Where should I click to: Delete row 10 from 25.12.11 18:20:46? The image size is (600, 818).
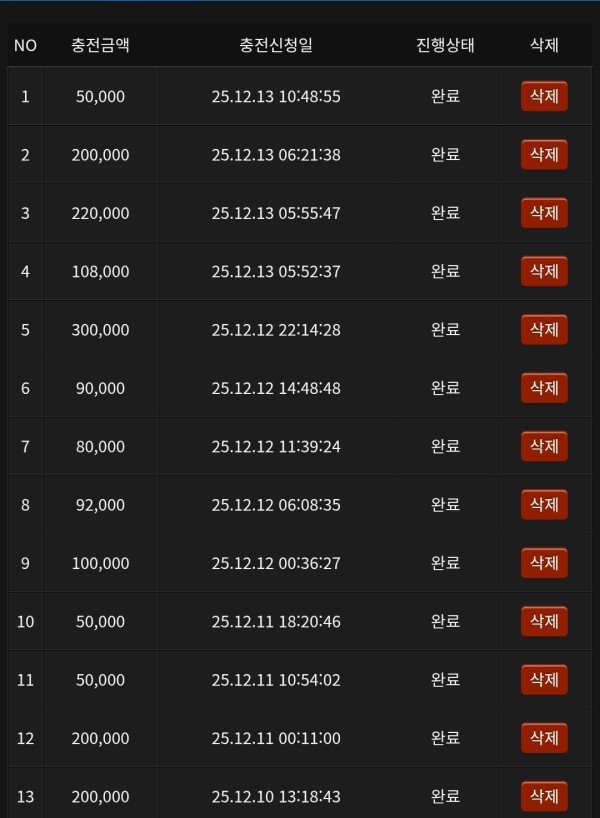544,621
